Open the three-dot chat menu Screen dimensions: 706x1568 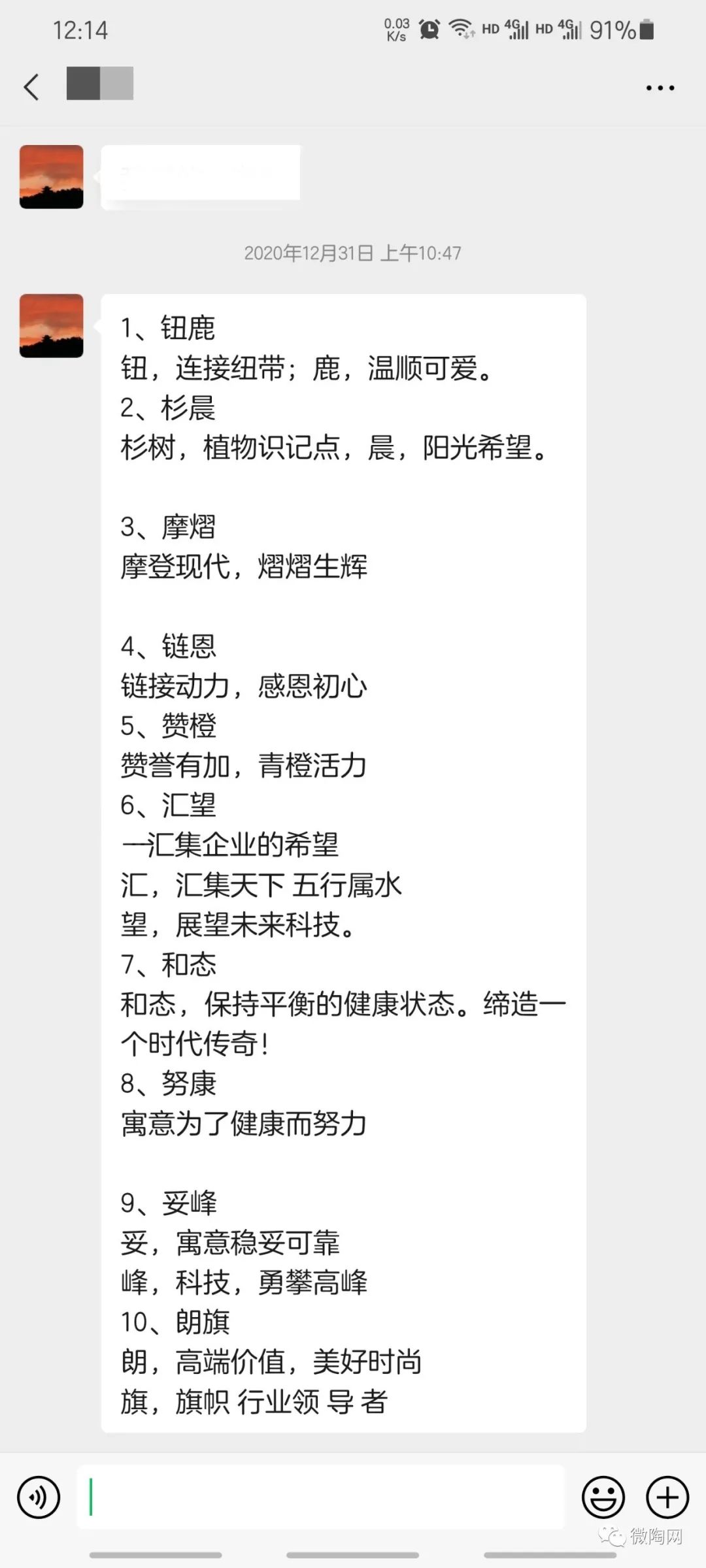click(x=660, y=88)
